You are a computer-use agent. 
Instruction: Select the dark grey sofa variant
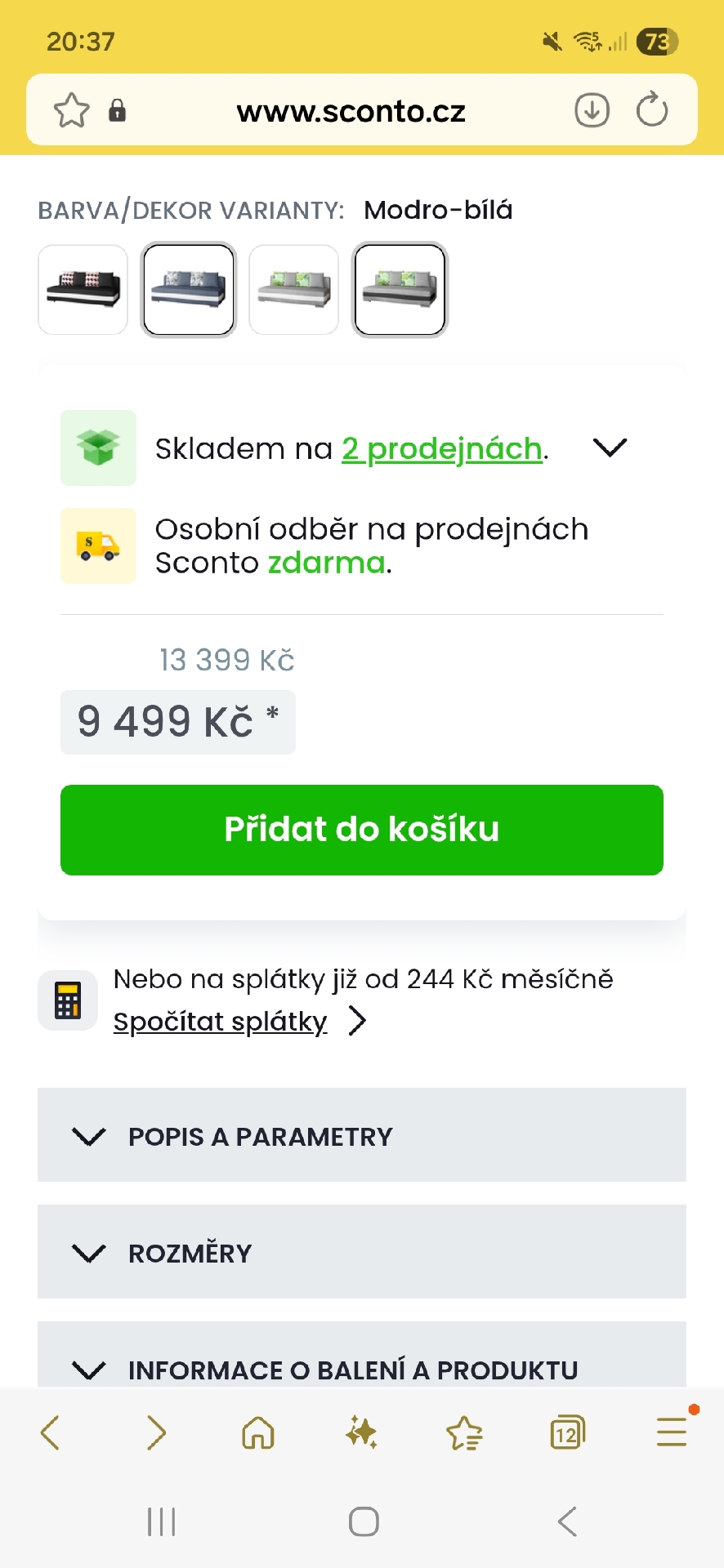[400, 290]
